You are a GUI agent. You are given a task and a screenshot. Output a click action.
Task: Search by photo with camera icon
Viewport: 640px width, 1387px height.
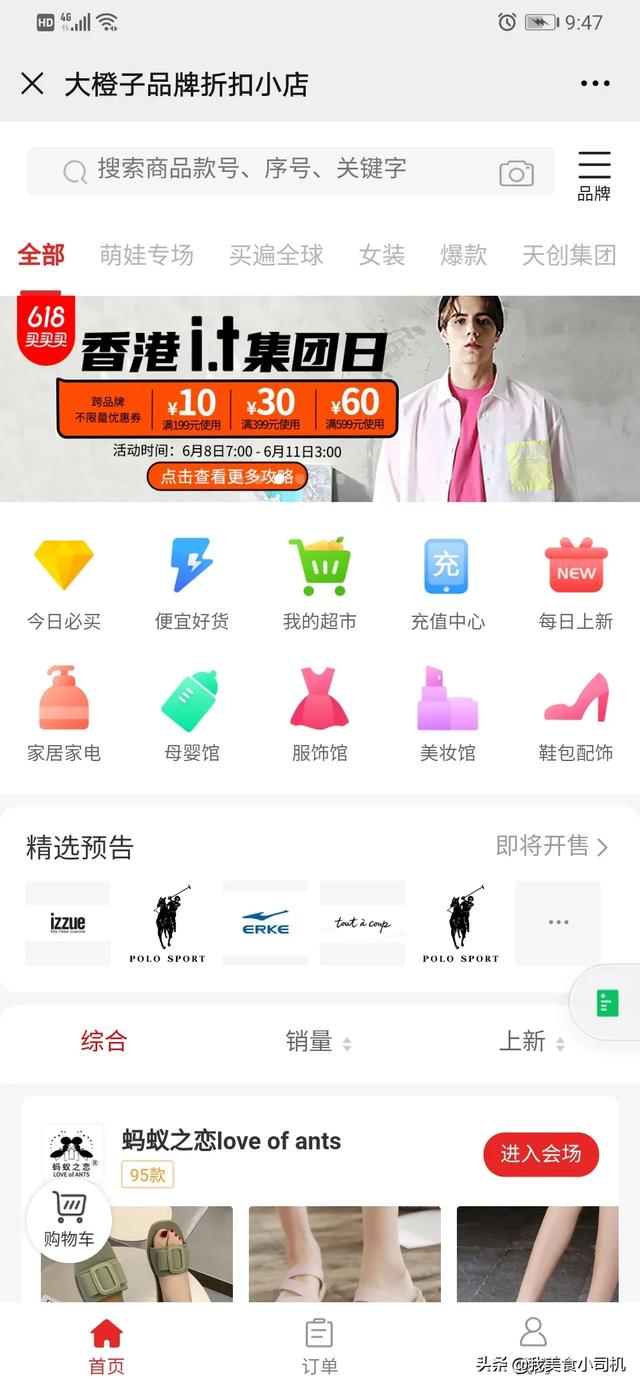(516, 173)
